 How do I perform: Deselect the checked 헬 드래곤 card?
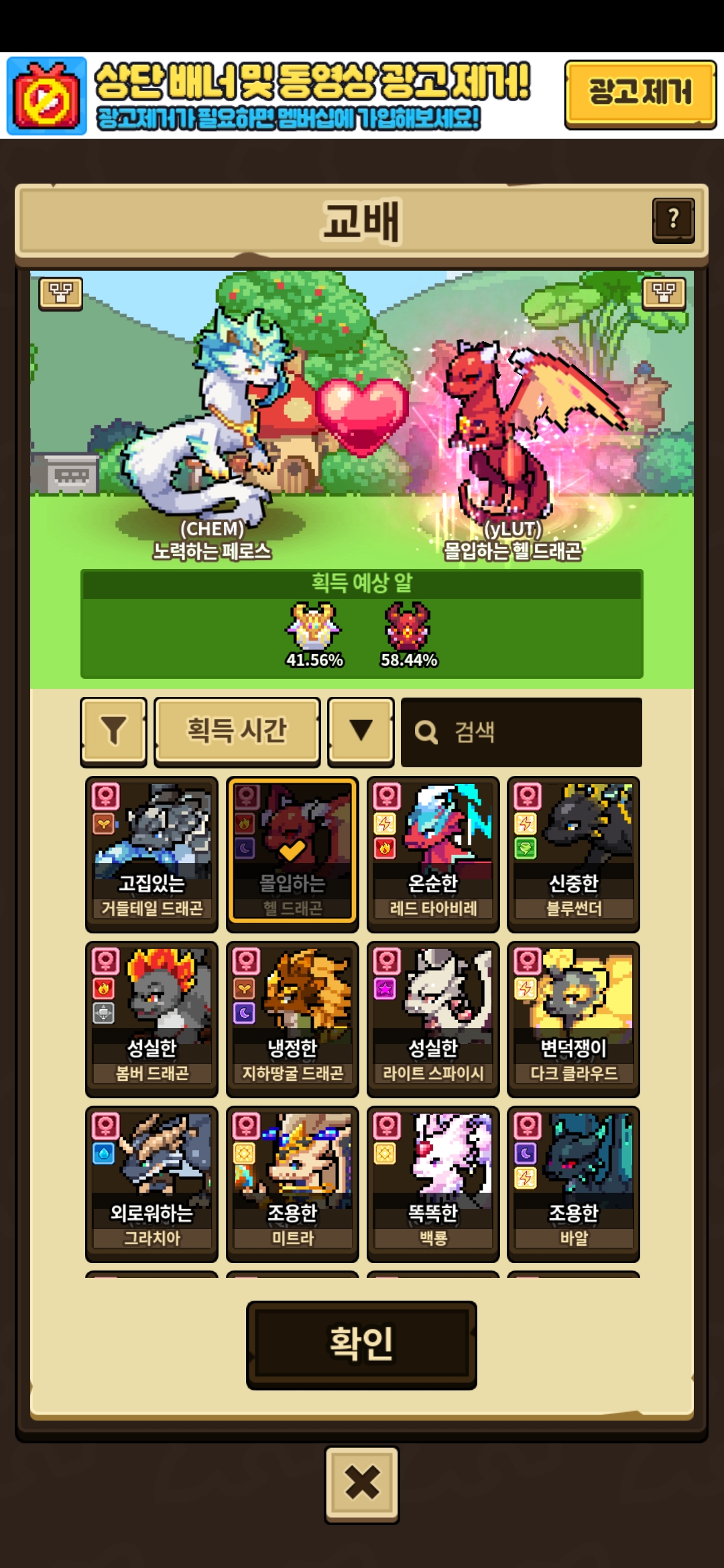pyautogui.click(x=292, y=854)
